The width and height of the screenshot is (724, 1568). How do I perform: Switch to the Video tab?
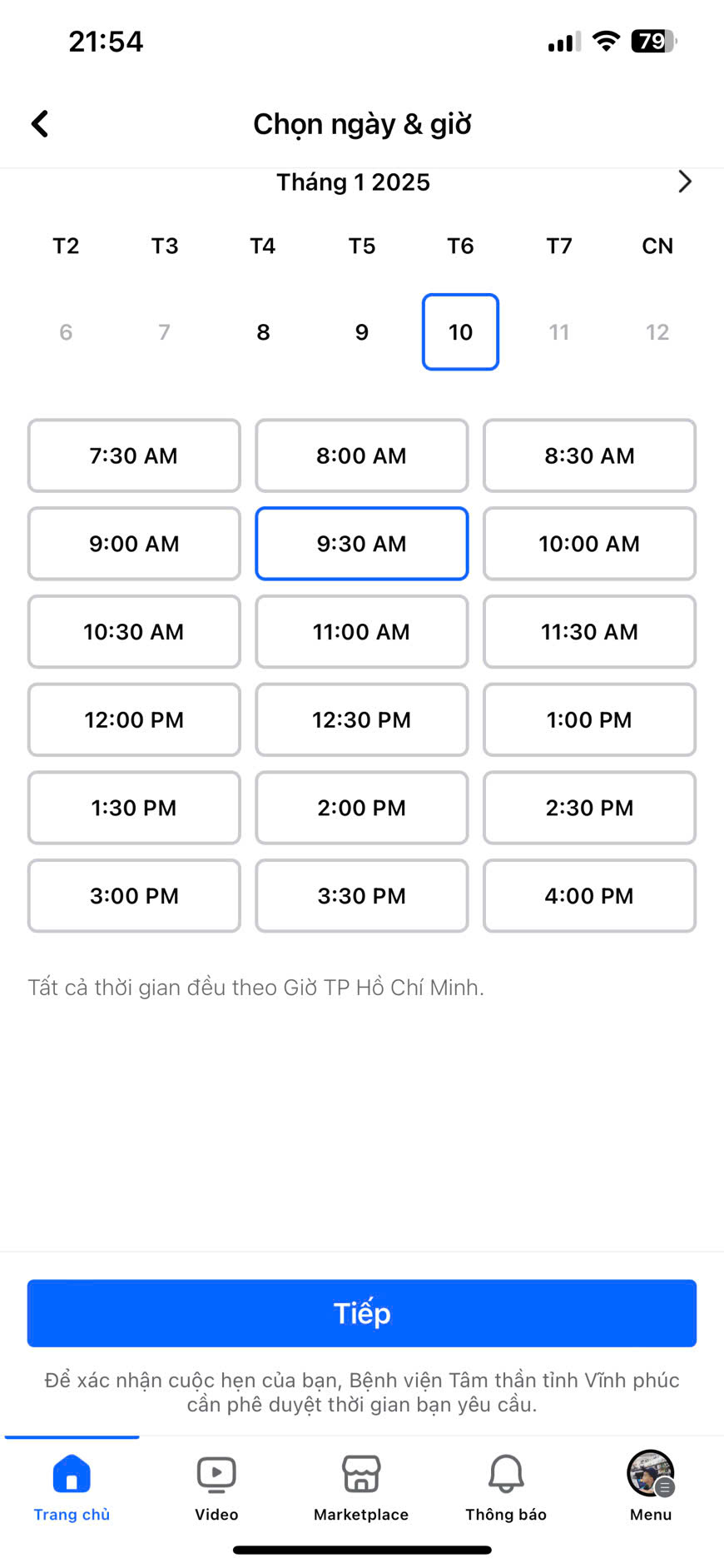[216, 1488]
